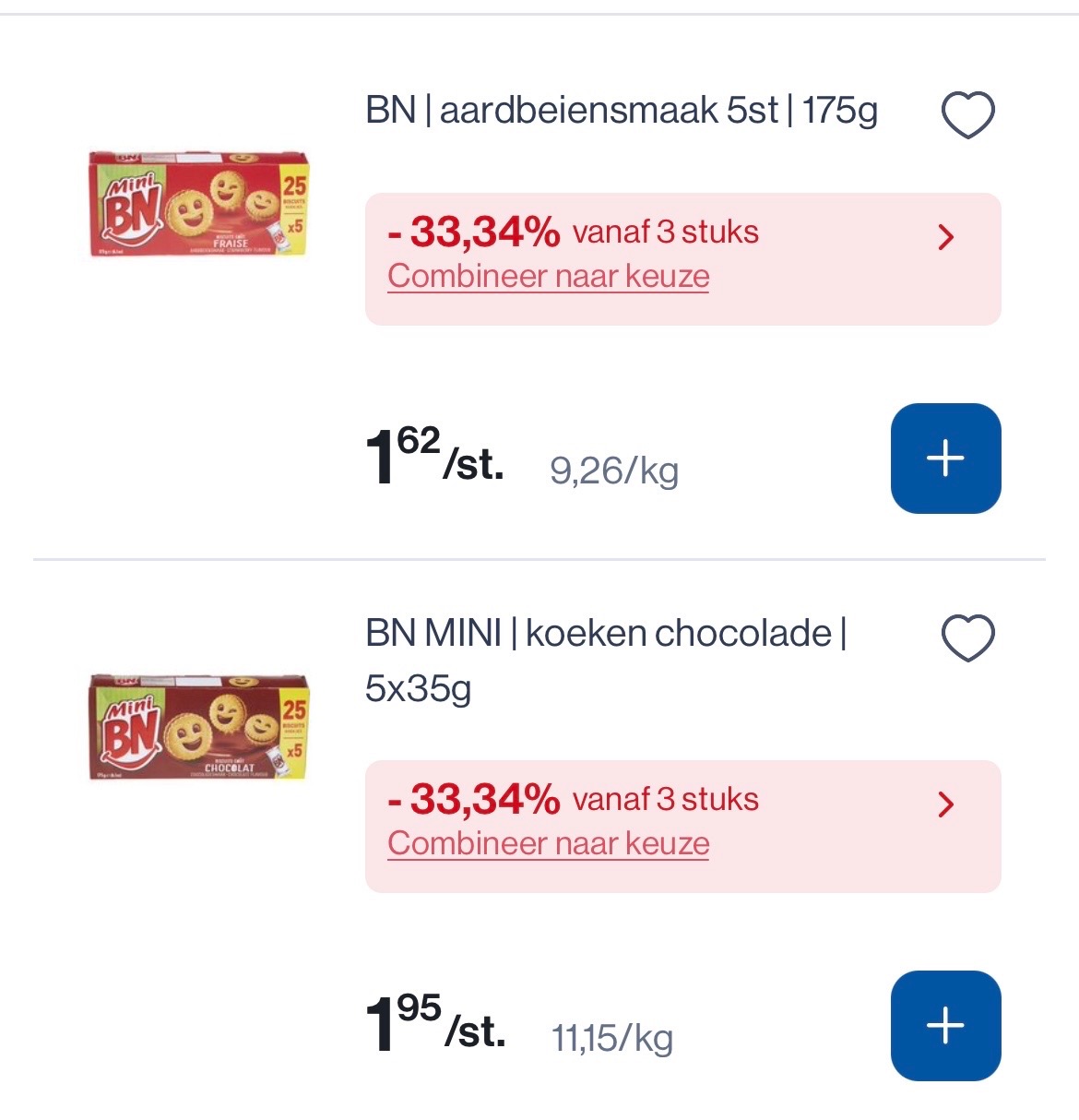Select the 1,62/st price label
This screenshot has width=1079, height=1120.
click(430, 459)
